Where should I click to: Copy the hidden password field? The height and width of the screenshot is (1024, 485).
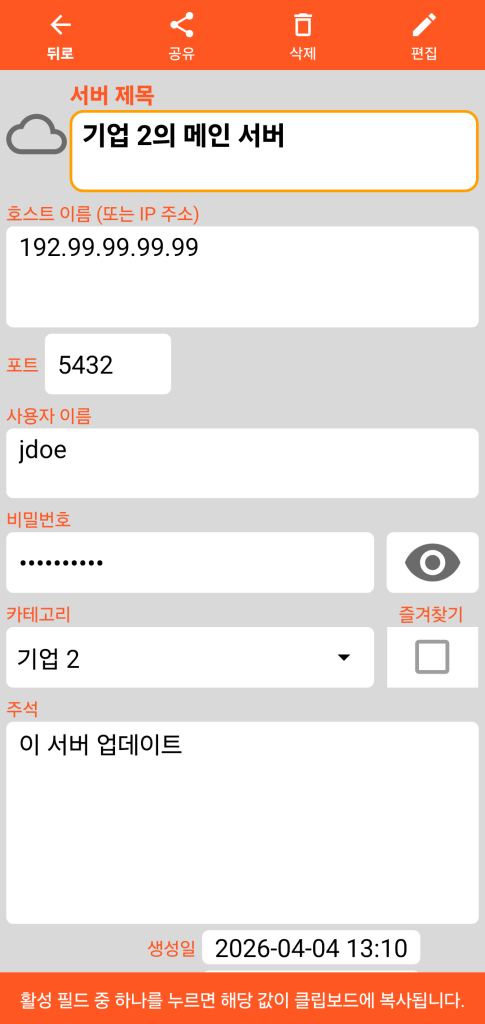pyautogui.click(x=190, y=562)
